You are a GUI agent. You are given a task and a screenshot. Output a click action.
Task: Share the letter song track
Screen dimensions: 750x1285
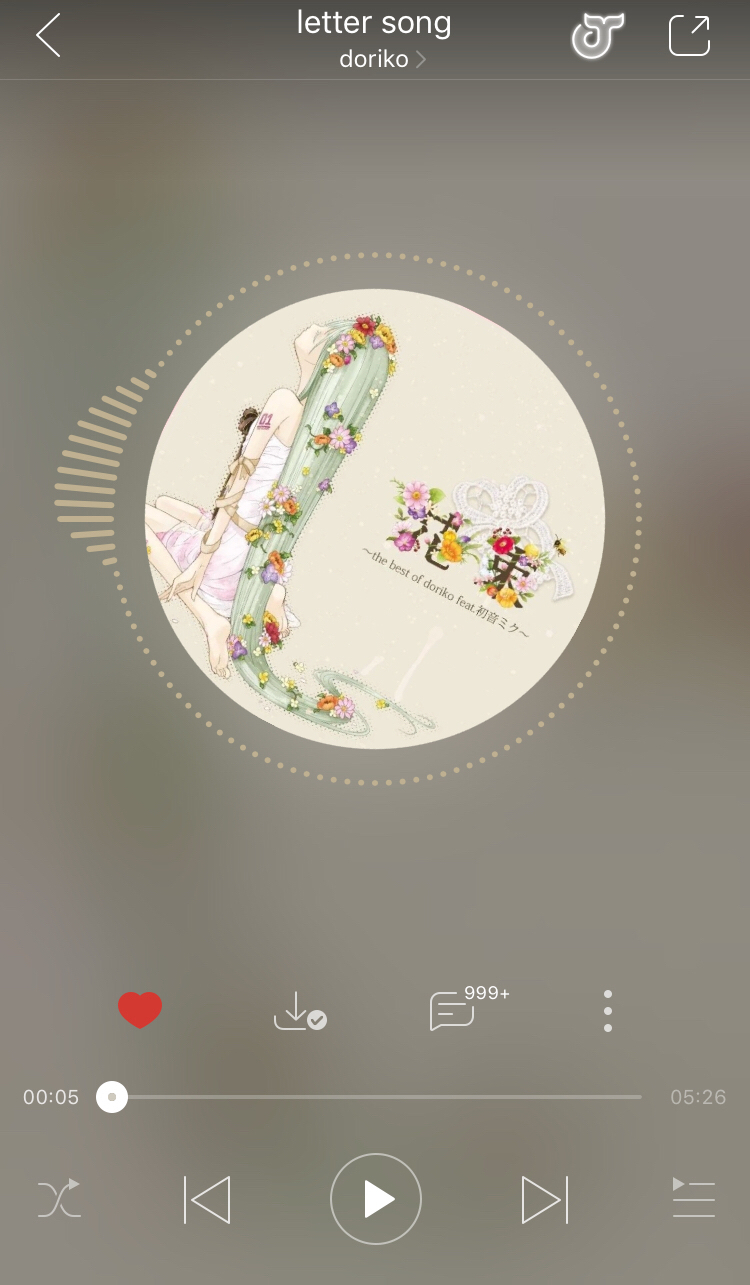pyautogui.click(x=689, y=36)
